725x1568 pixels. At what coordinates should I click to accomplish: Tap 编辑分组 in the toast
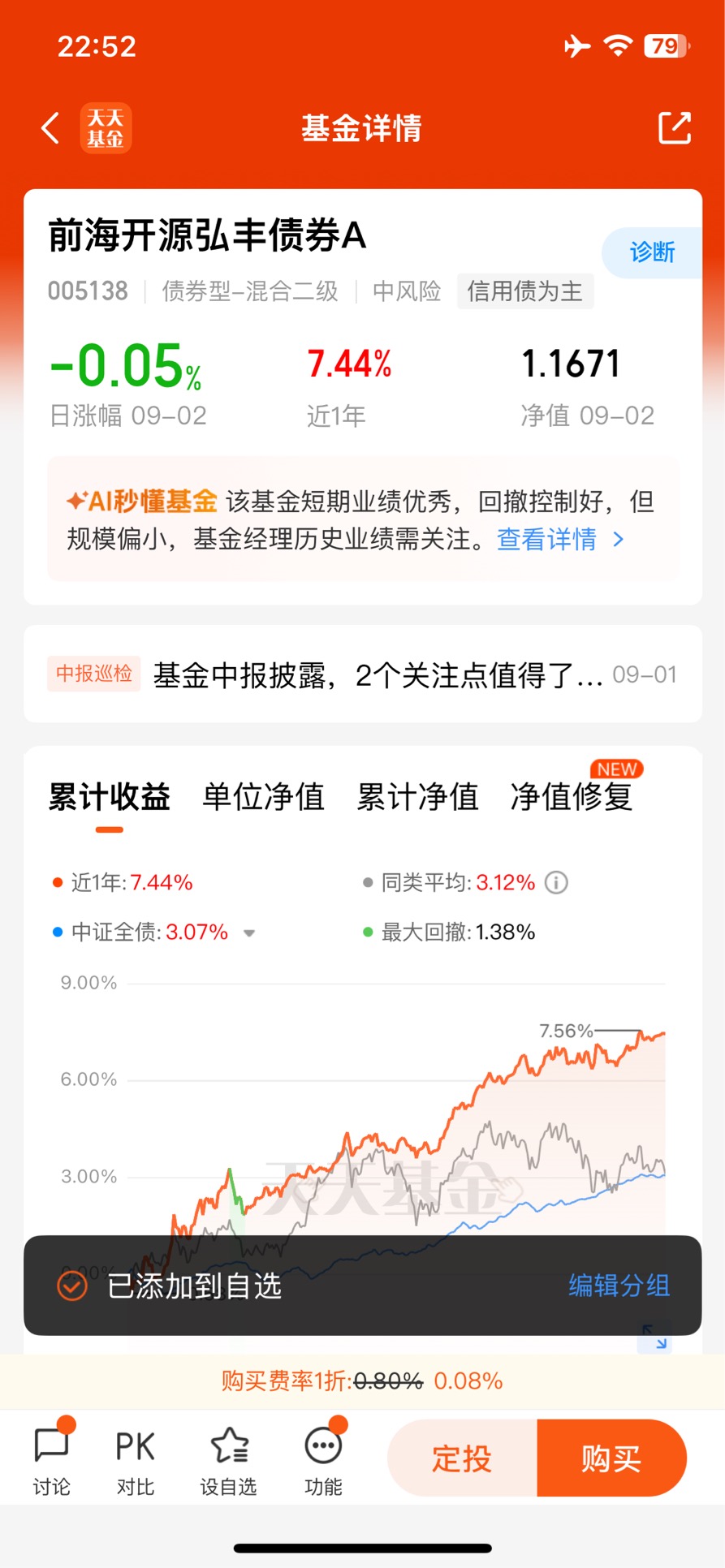(x=619, y=1286)
